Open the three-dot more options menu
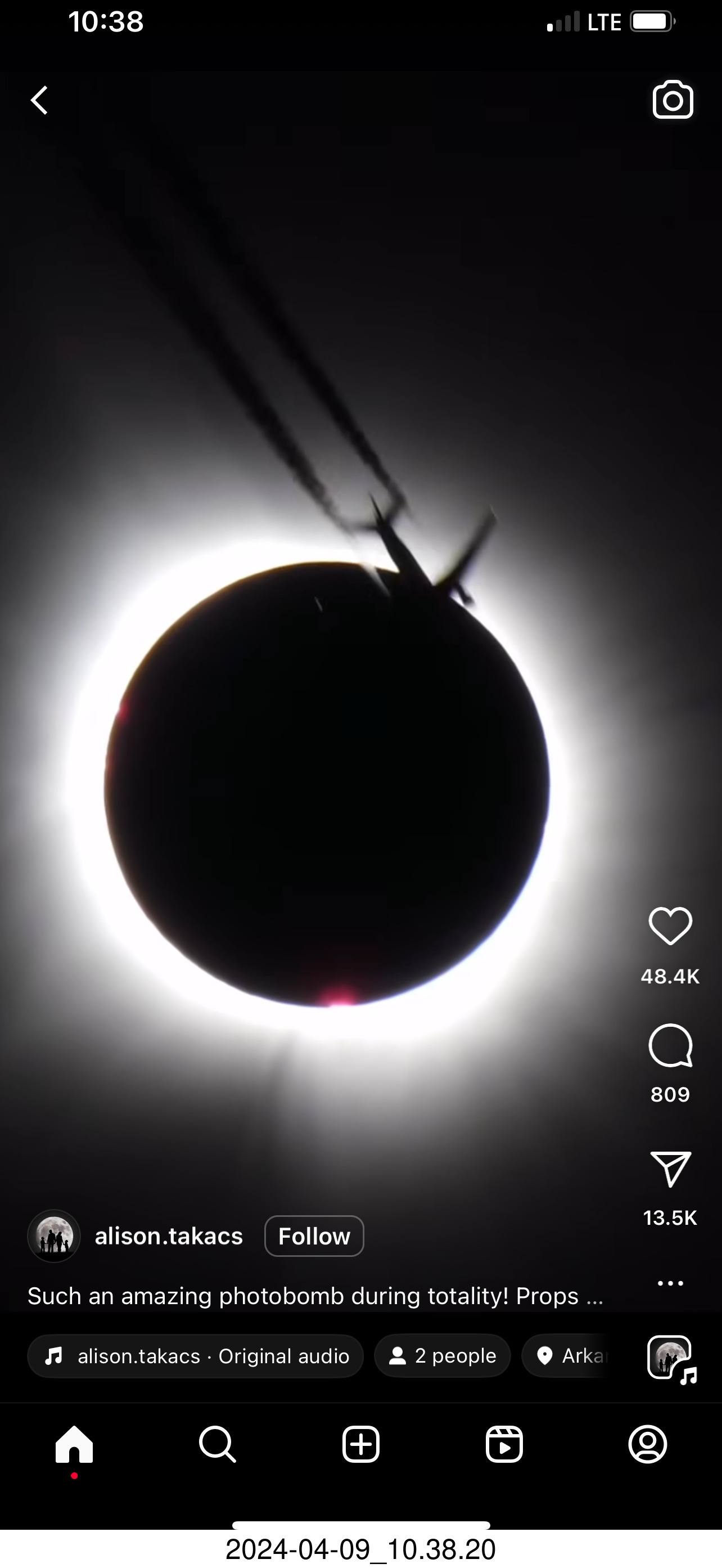The image size is (722, 1568). [x=670, y=1283]
